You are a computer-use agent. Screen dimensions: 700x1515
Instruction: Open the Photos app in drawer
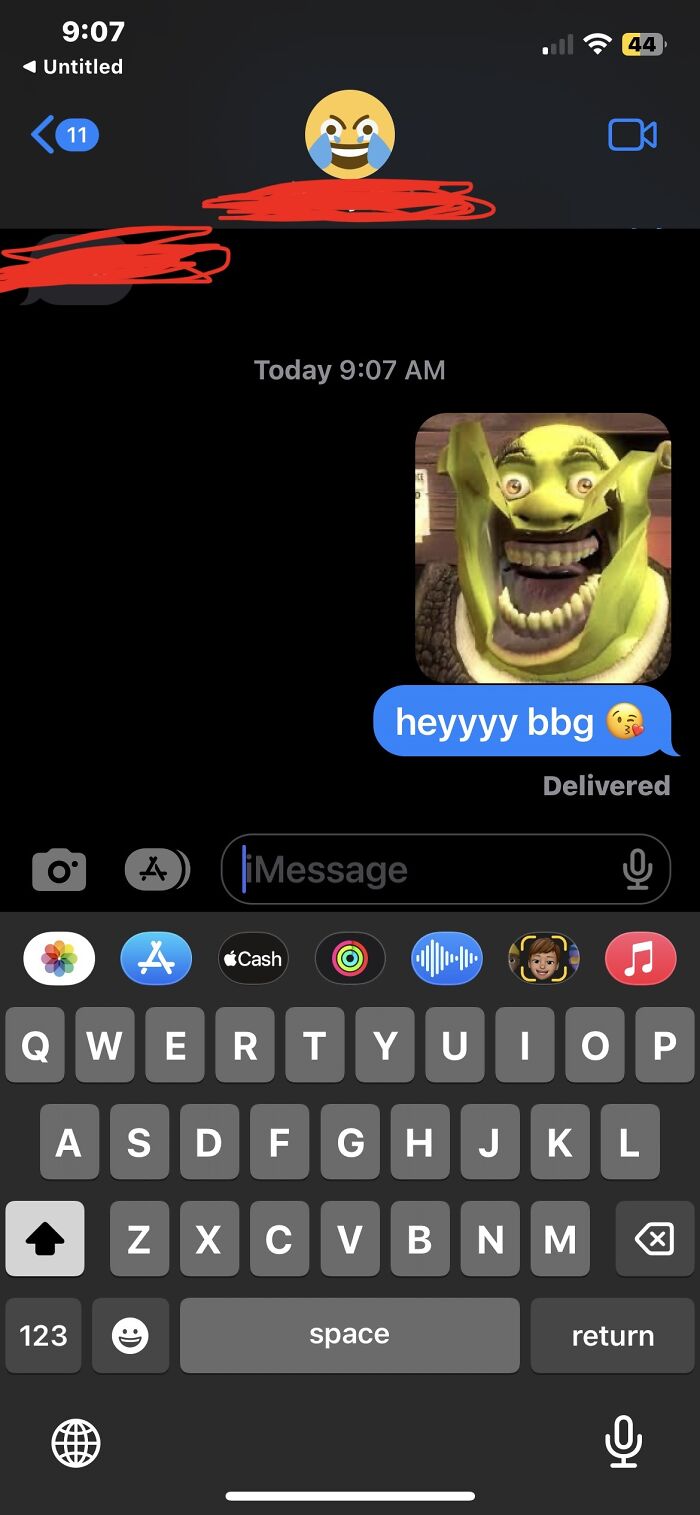pos(59,959)
